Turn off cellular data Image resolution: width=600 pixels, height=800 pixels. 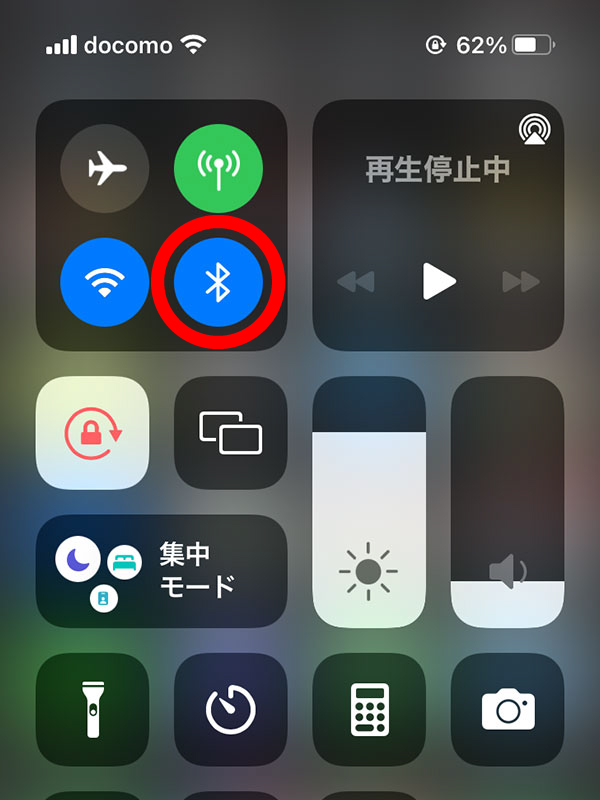tap(218, 170)
